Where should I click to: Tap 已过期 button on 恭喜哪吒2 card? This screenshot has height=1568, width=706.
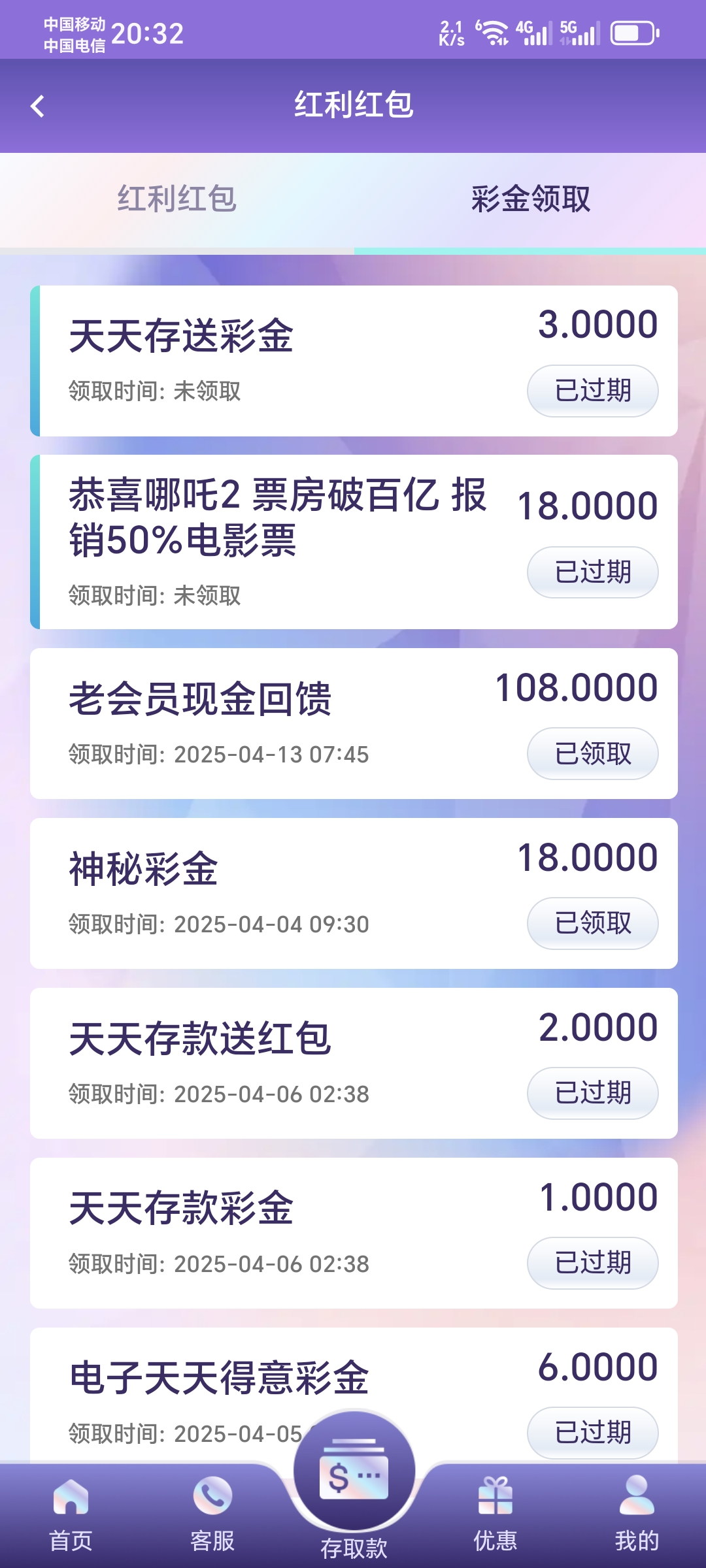592,572
